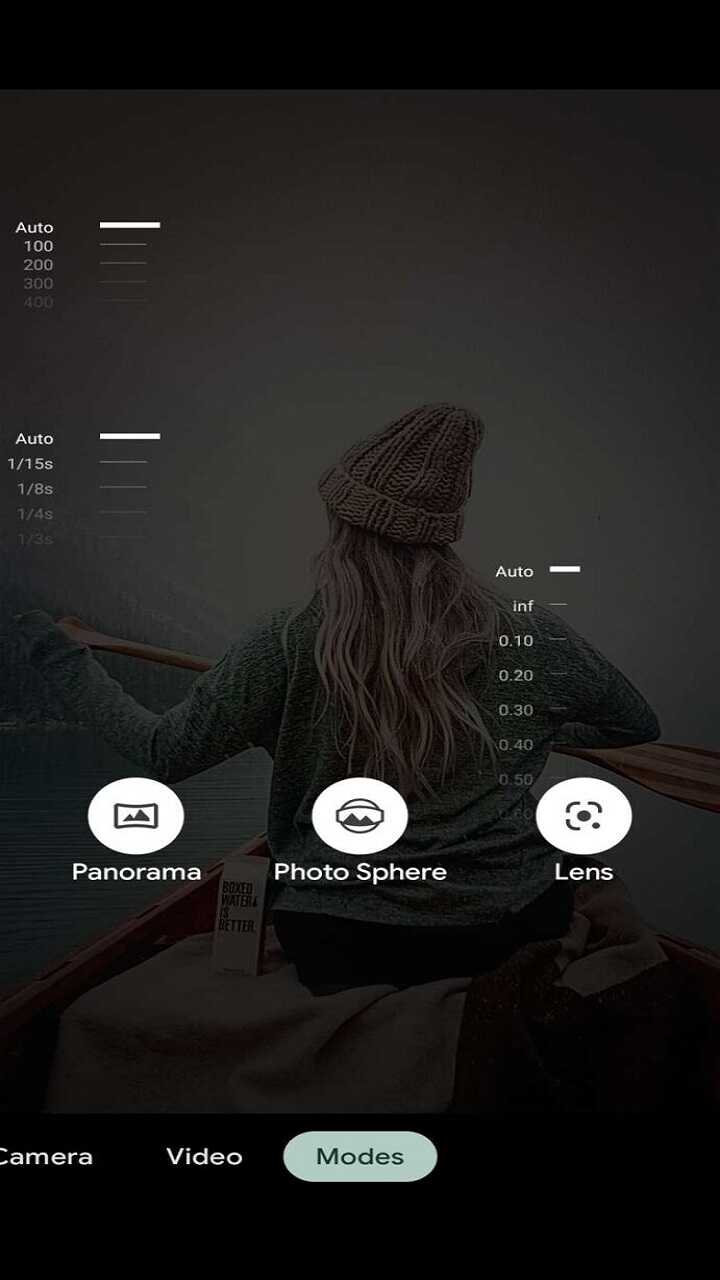
Task: Choose 1/8s shutter speed
Action: pyautogui.click(x=36, y=489)
